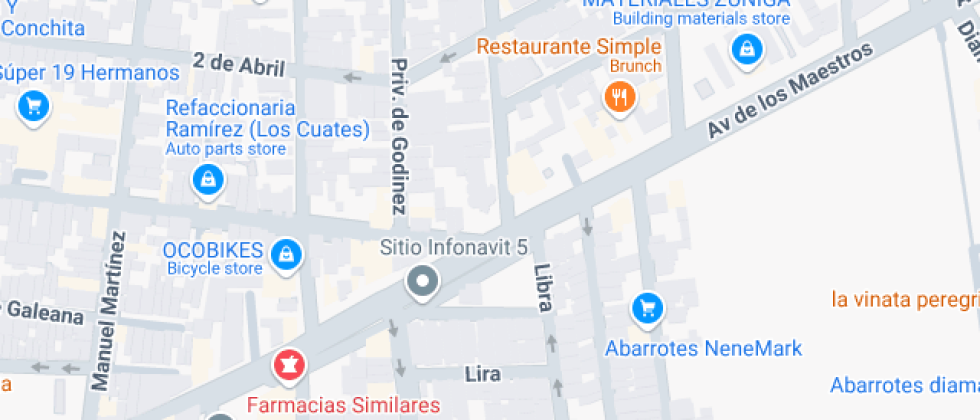Tap the Restaurante Simple brunch pin

[x=621, y=97]
